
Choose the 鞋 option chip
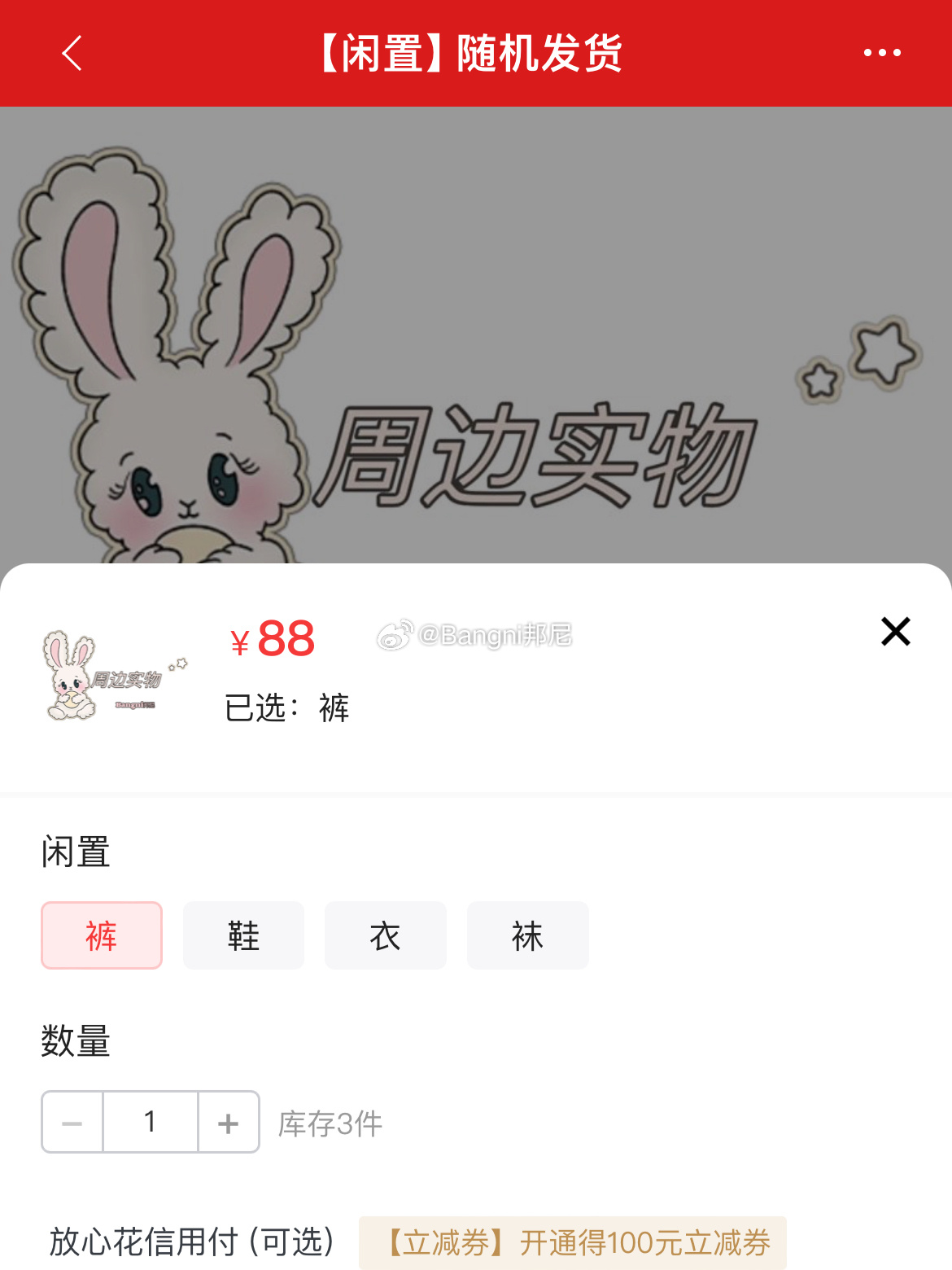[243, 935]
